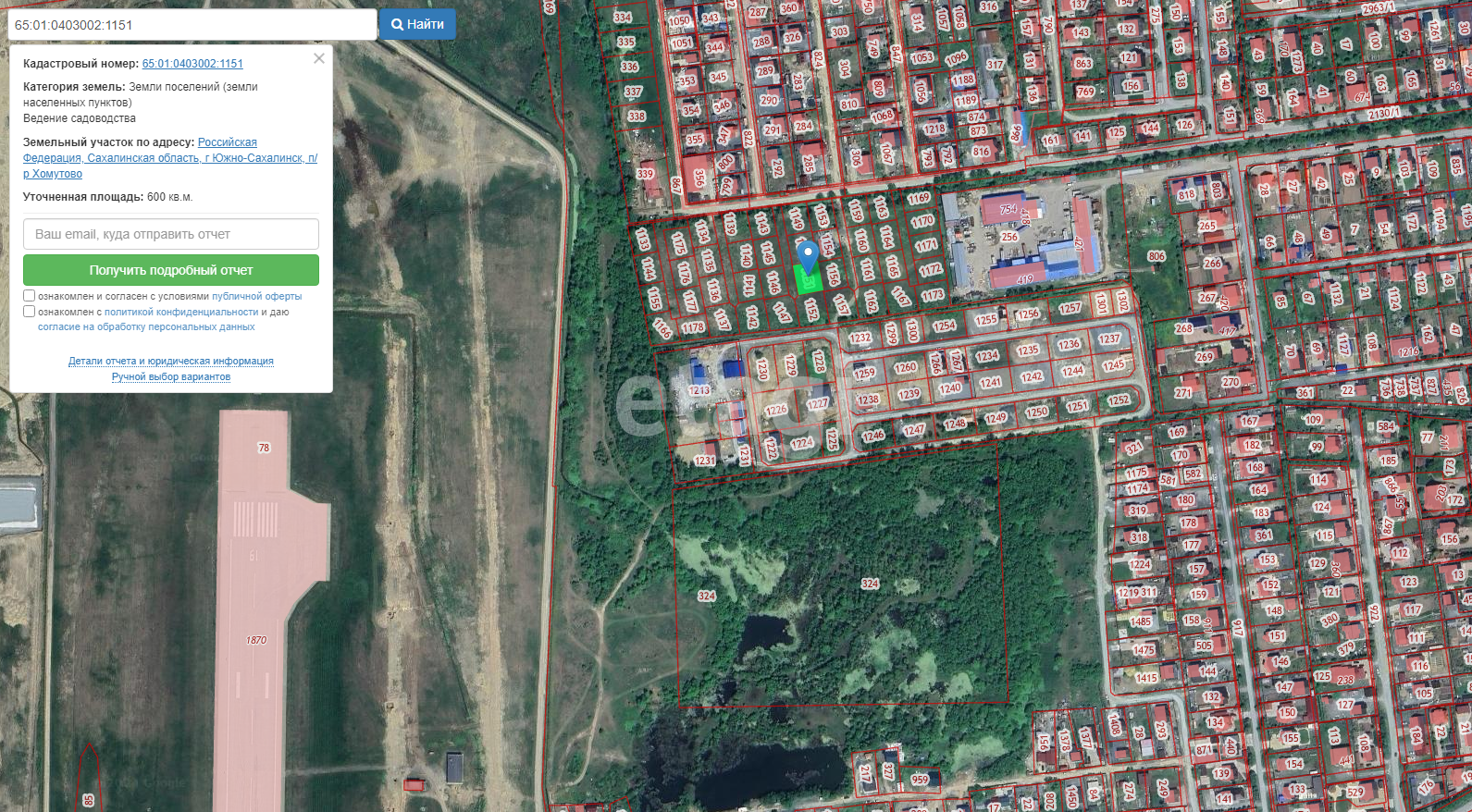Open the parcel address link
Image resolution: width=1472 pixels, height=812 pixels.
(169, 158)
